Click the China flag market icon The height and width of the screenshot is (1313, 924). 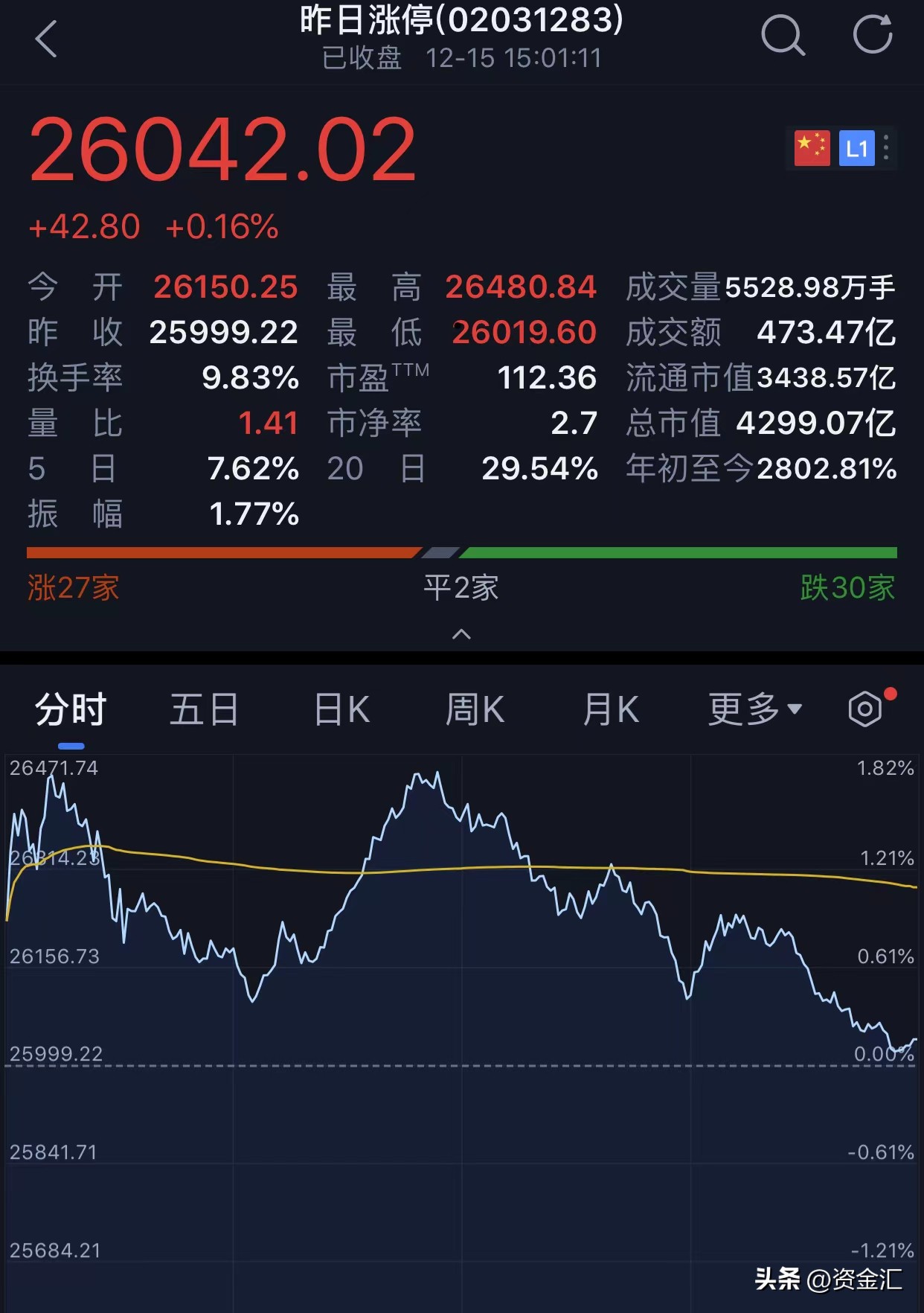coord(811,147)
